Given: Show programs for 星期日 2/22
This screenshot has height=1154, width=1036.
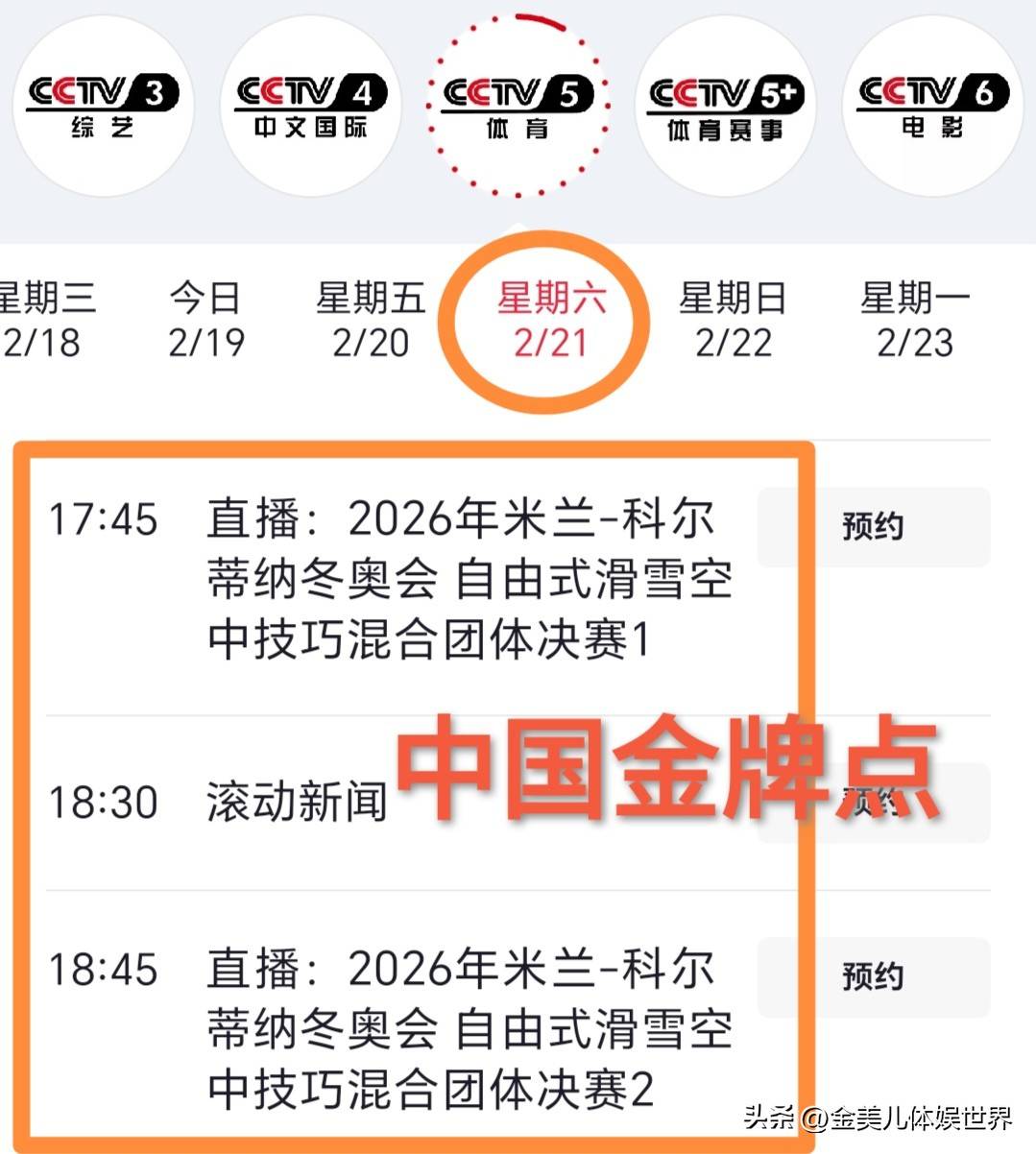Looking at the screenshot, I should (x=733, y=320).
